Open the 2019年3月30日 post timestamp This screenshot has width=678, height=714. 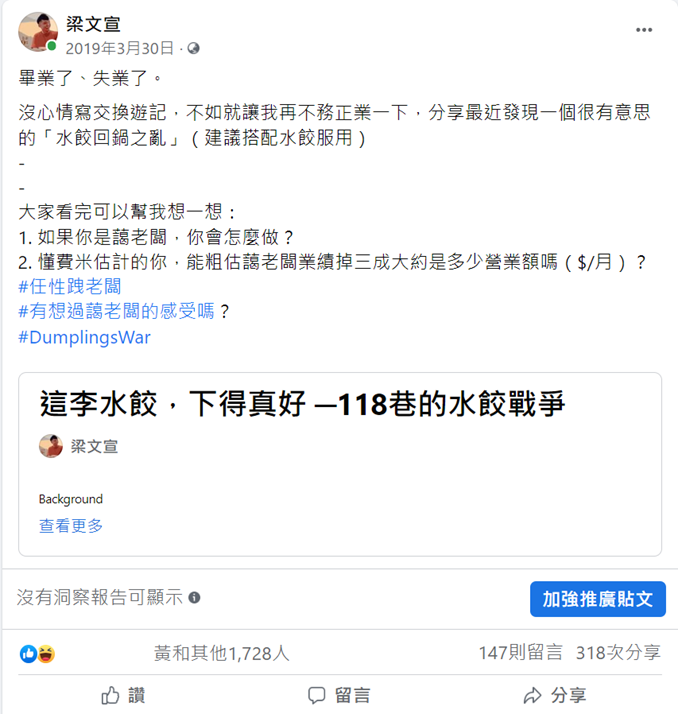[120, 48]
